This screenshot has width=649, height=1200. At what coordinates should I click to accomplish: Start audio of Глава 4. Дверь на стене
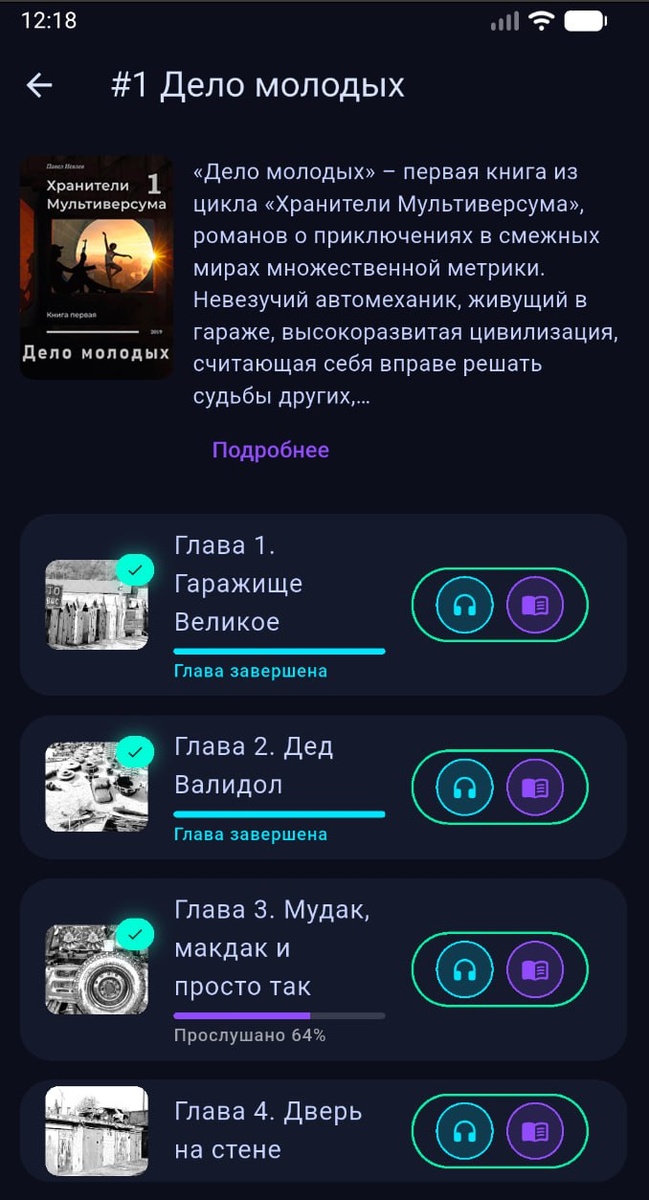464,1131
